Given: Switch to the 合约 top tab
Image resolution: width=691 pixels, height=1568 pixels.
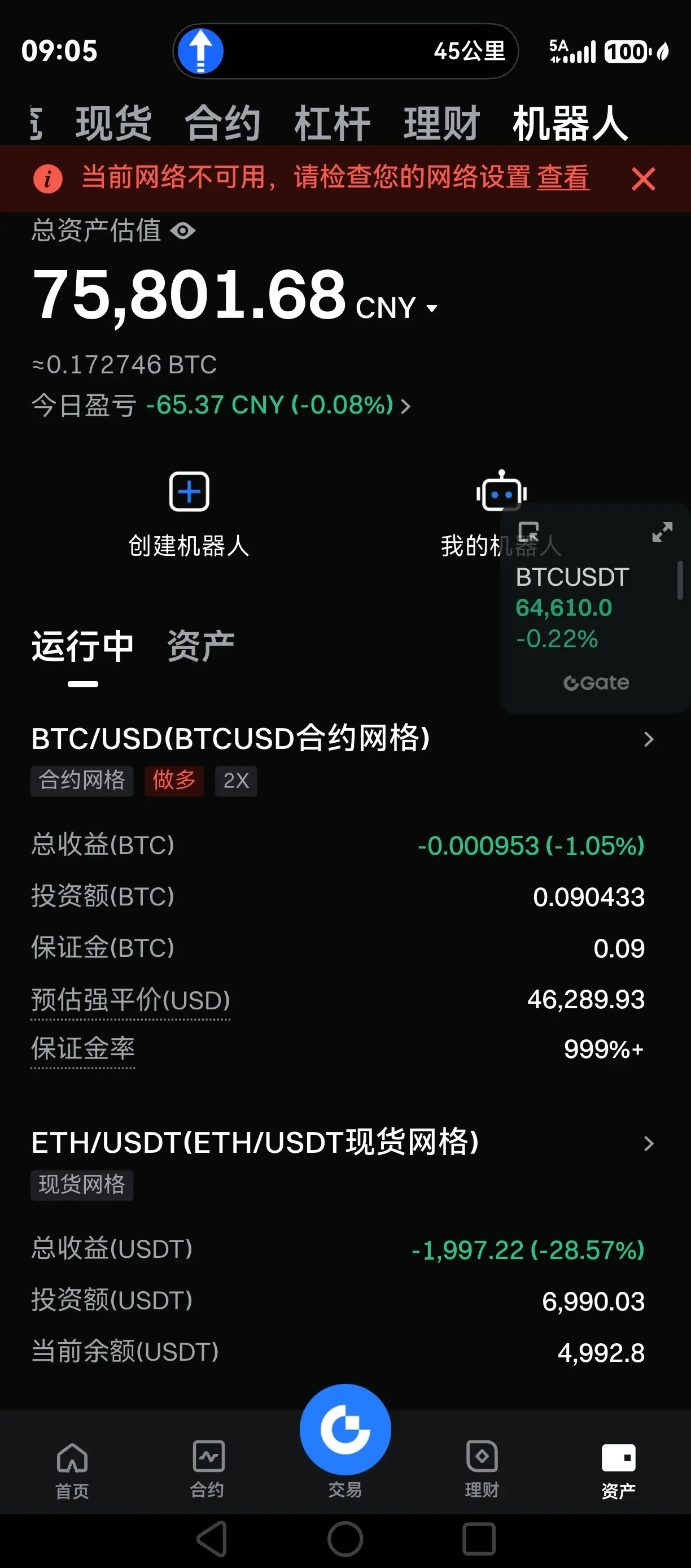Looking at the screenshot, I should coord(222,123).
